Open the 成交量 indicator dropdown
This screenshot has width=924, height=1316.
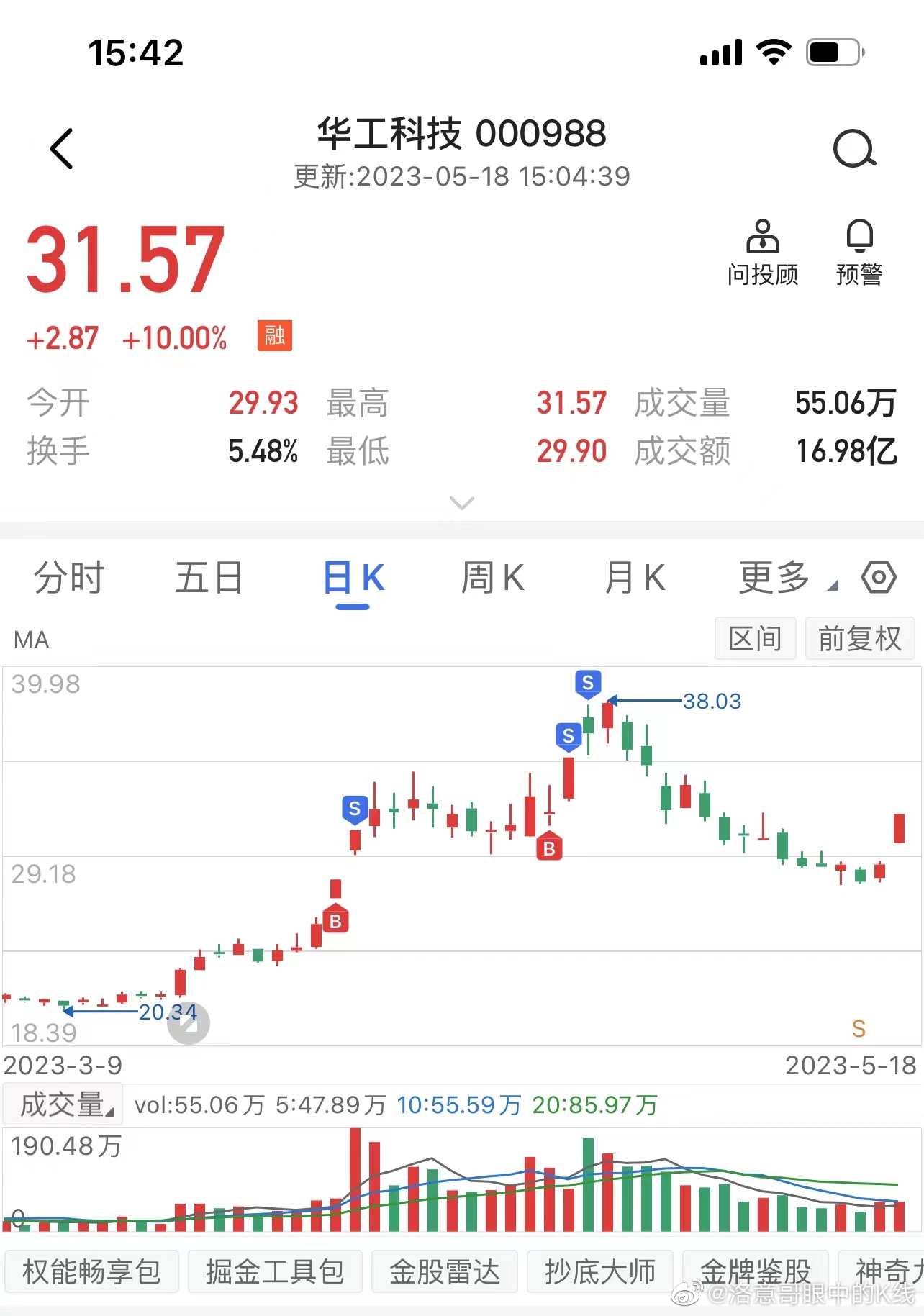(62, 1104)
